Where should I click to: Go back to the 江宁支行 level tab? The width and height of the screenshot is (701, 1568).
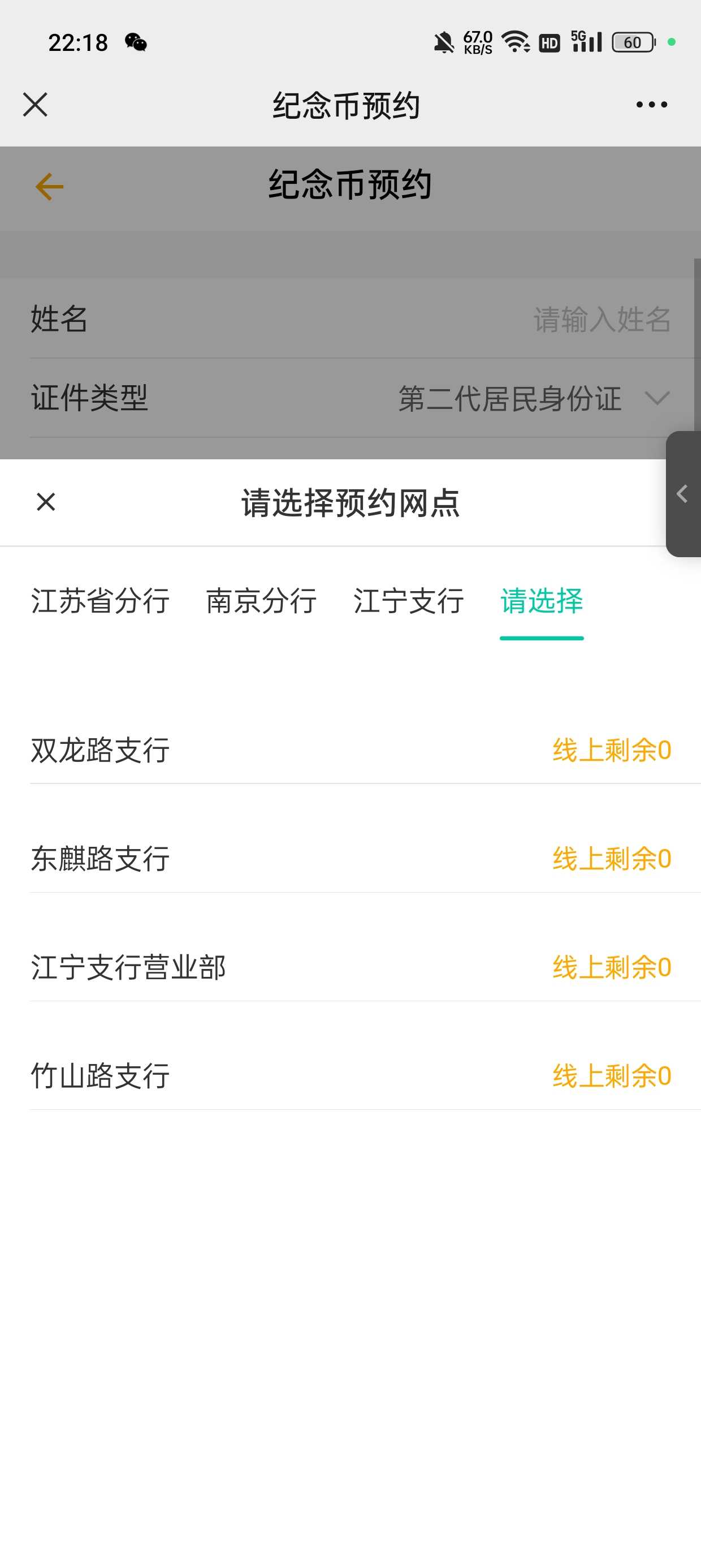pyautogui.click(x=408, y=601)
